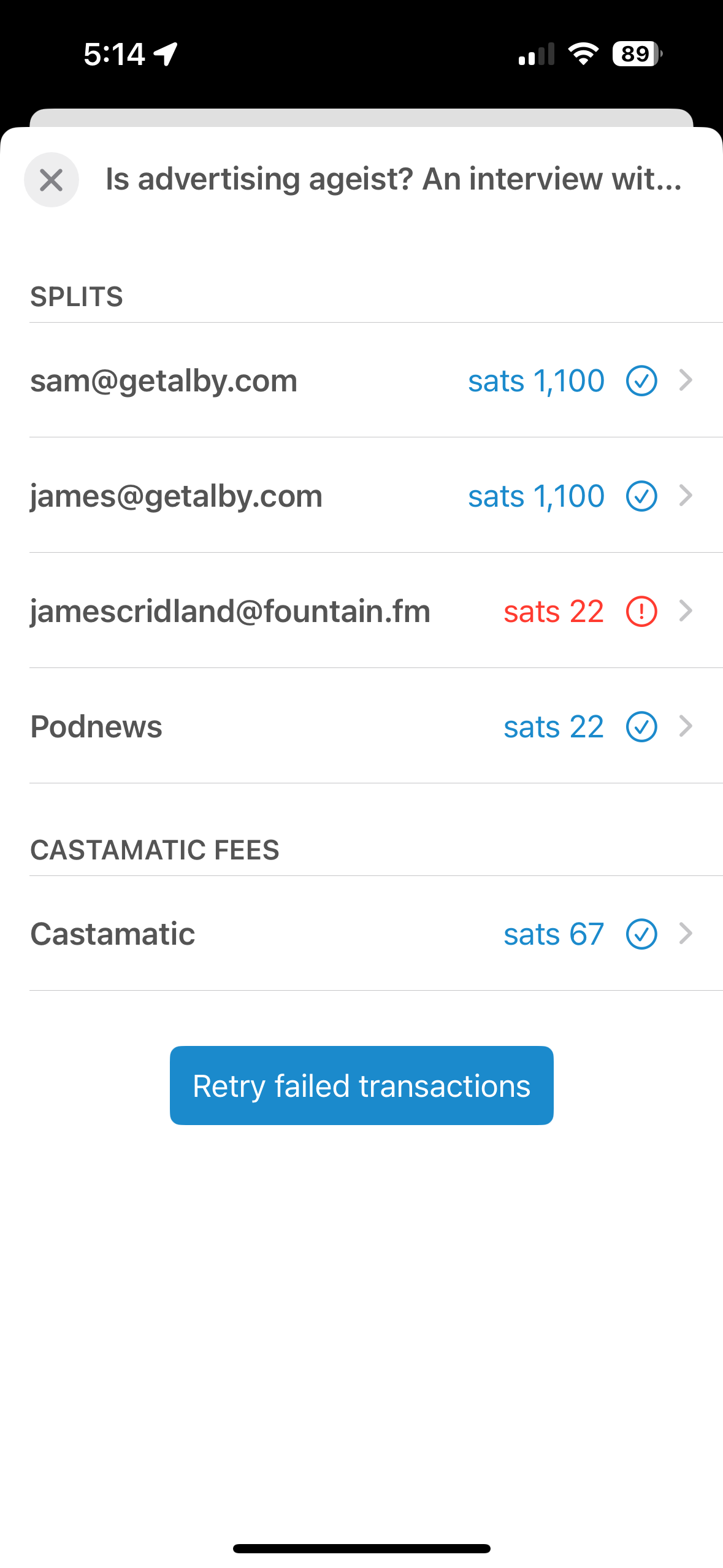Open the james@getalby.com split details
This screenshot has width=723, height=1568.
(376, 496)
